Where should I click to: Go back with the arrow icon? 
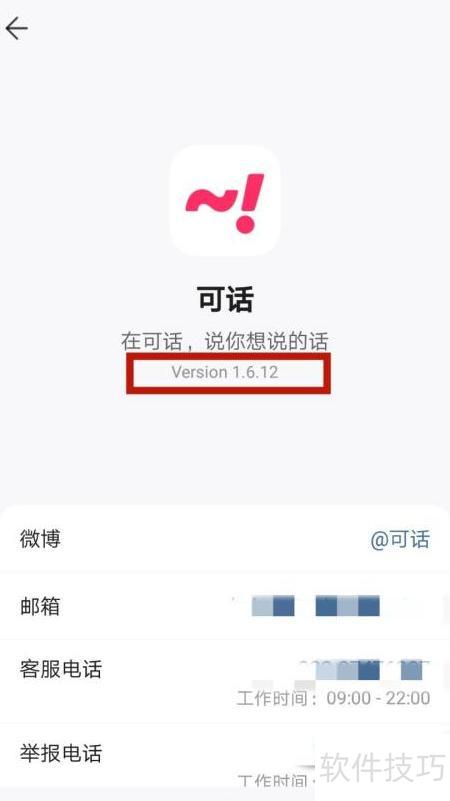(16, 28)
